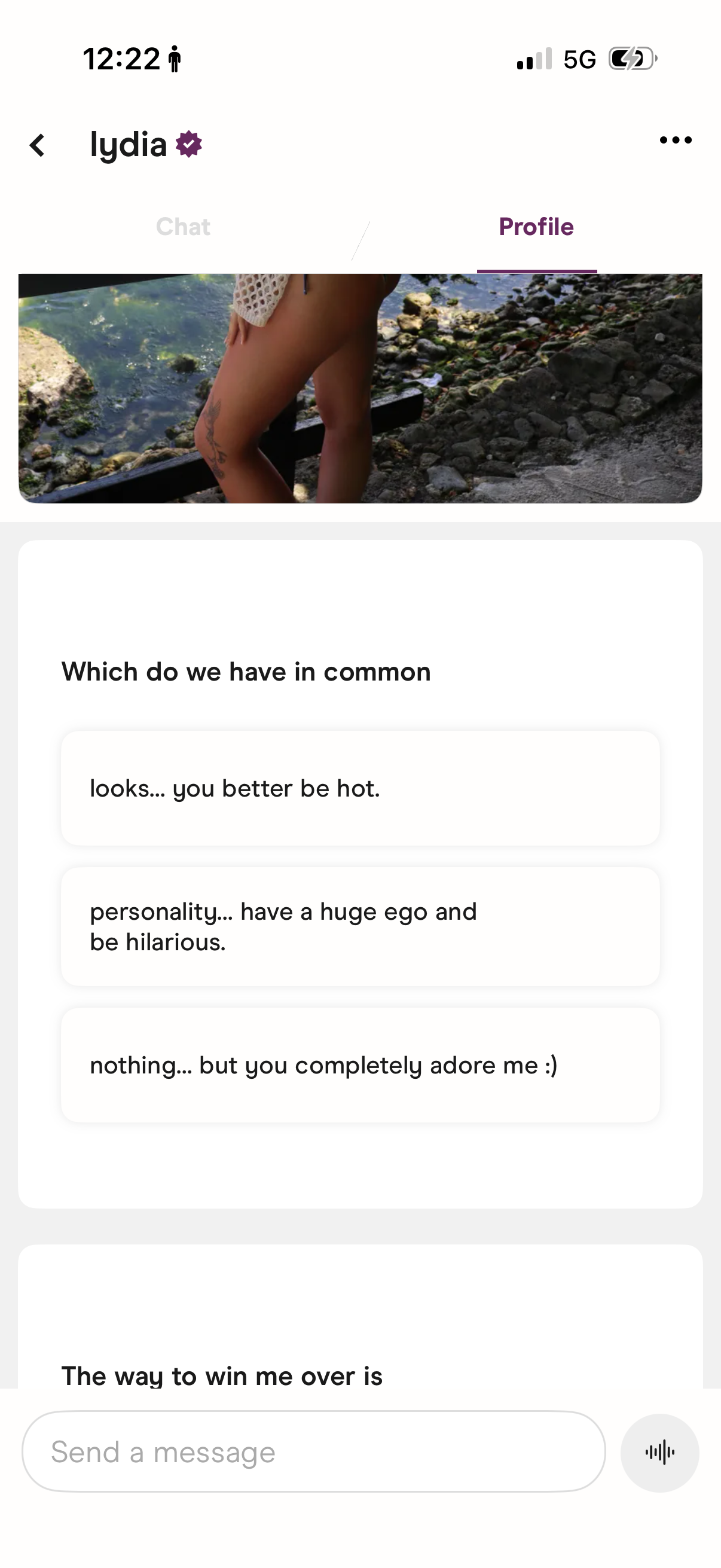Choose 'looks... you better be hot.' answer
Viewport: 721px width, 1568px height.
(360, 788)
